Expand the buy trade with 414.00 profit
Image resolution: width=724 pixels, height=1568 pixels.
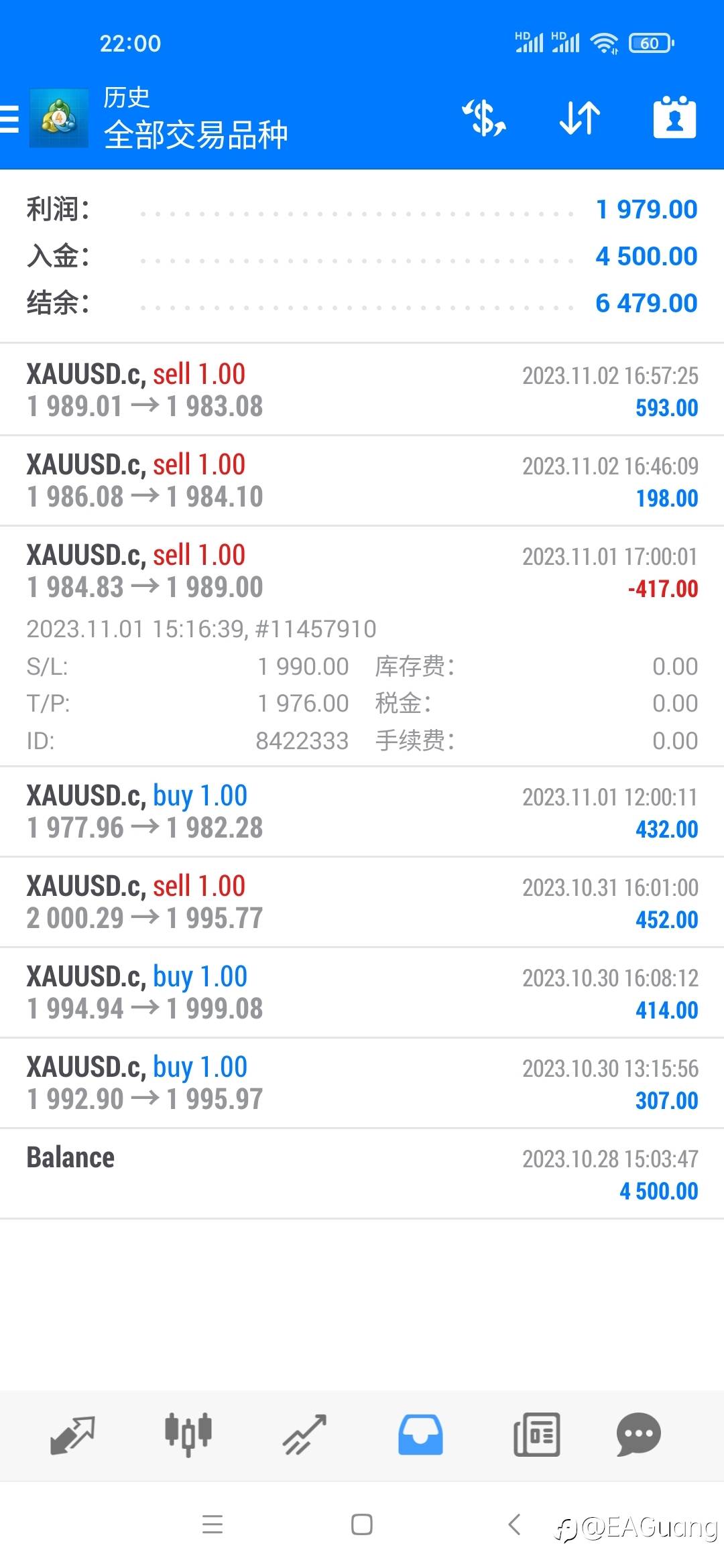pos(362,992)
